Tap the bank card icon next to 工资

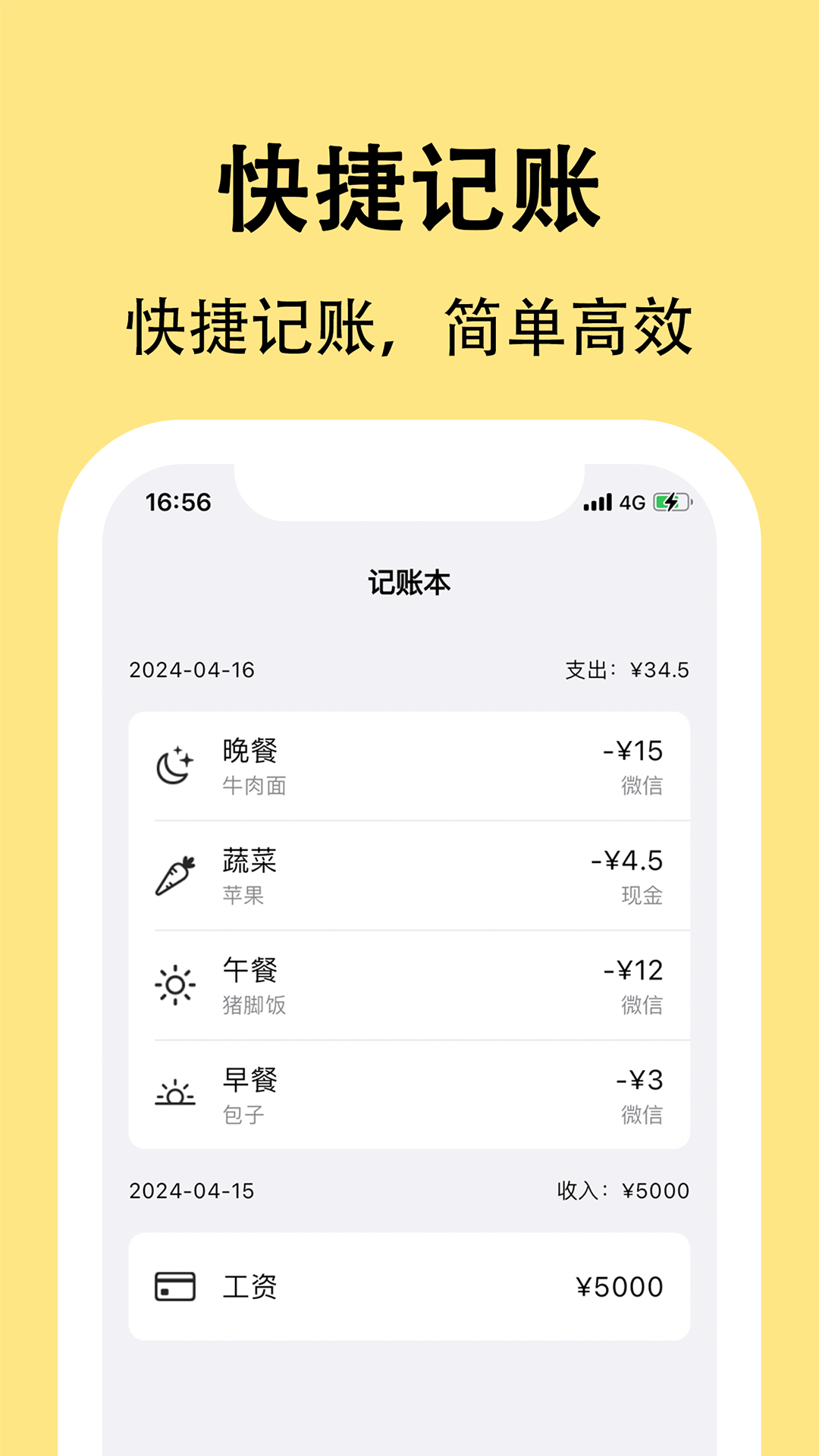point(175,1284)
